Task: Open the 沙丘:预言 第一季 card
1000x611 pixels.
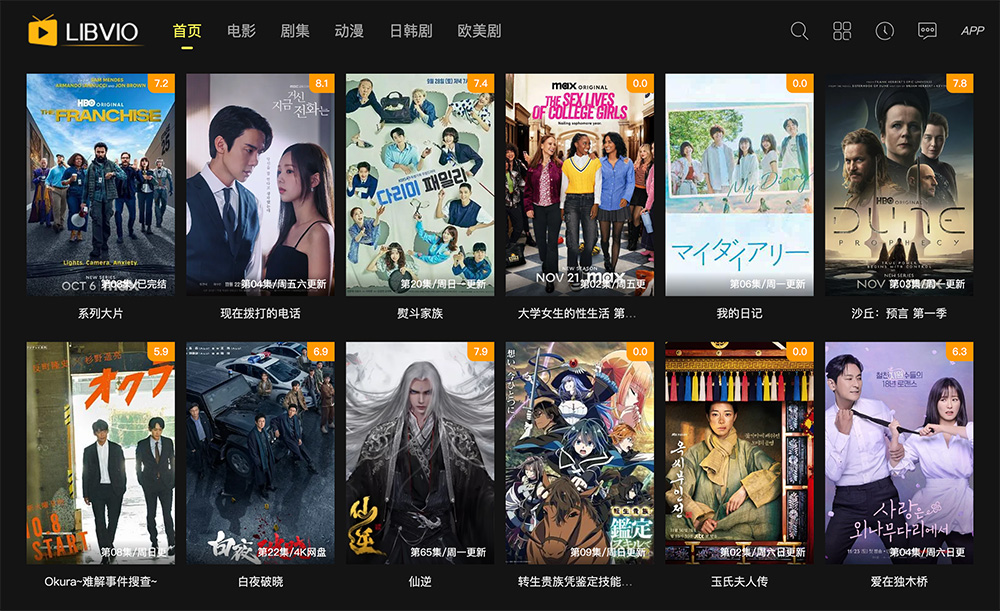Action: pos(899,185)
